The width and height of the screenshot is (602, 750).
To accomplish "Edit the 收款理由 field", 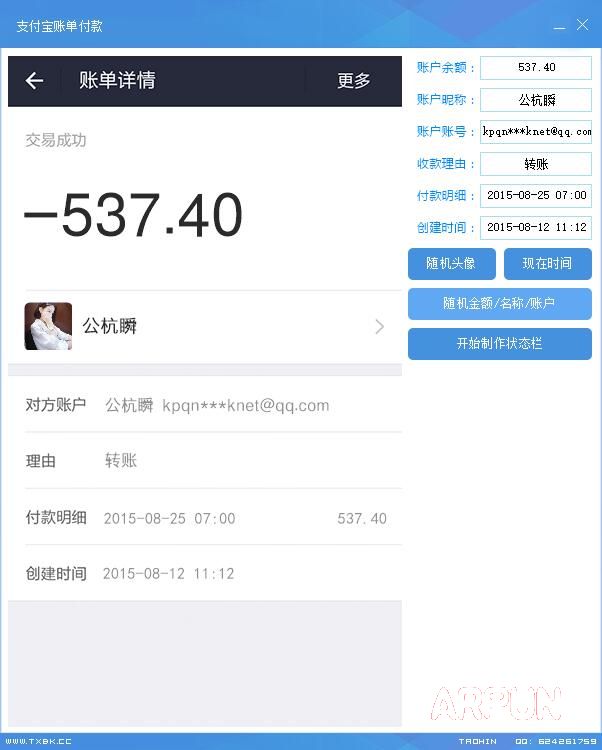I will 536,163.
